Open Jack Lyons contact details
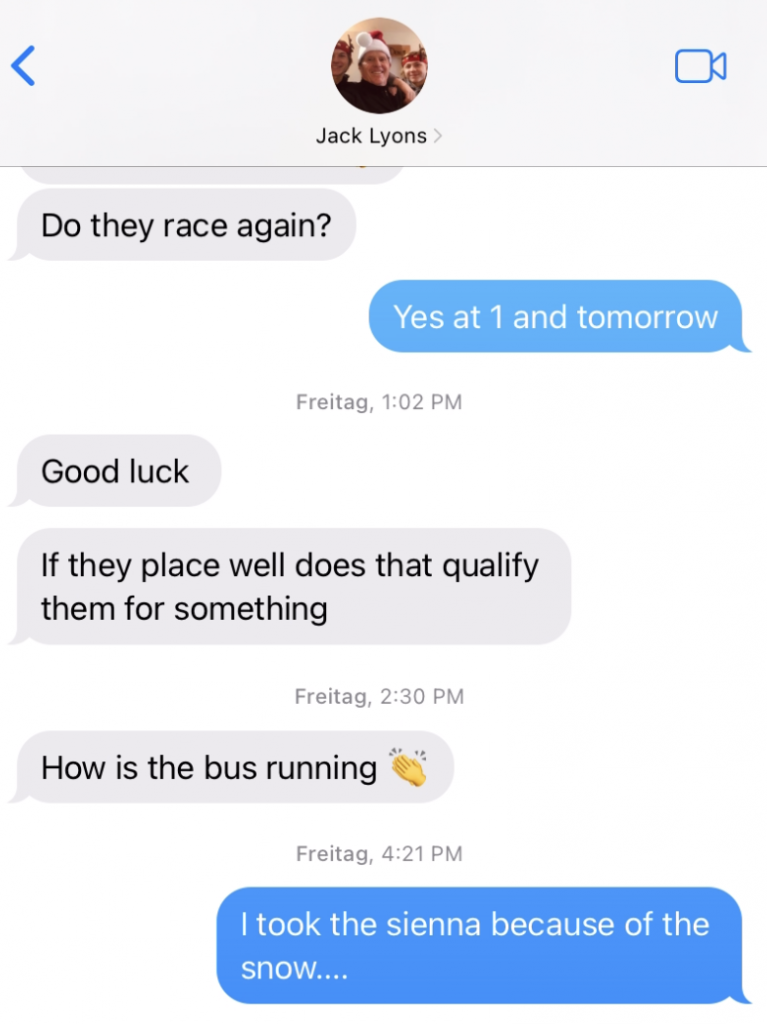767x1024 pixels. [x=378, y=136]
